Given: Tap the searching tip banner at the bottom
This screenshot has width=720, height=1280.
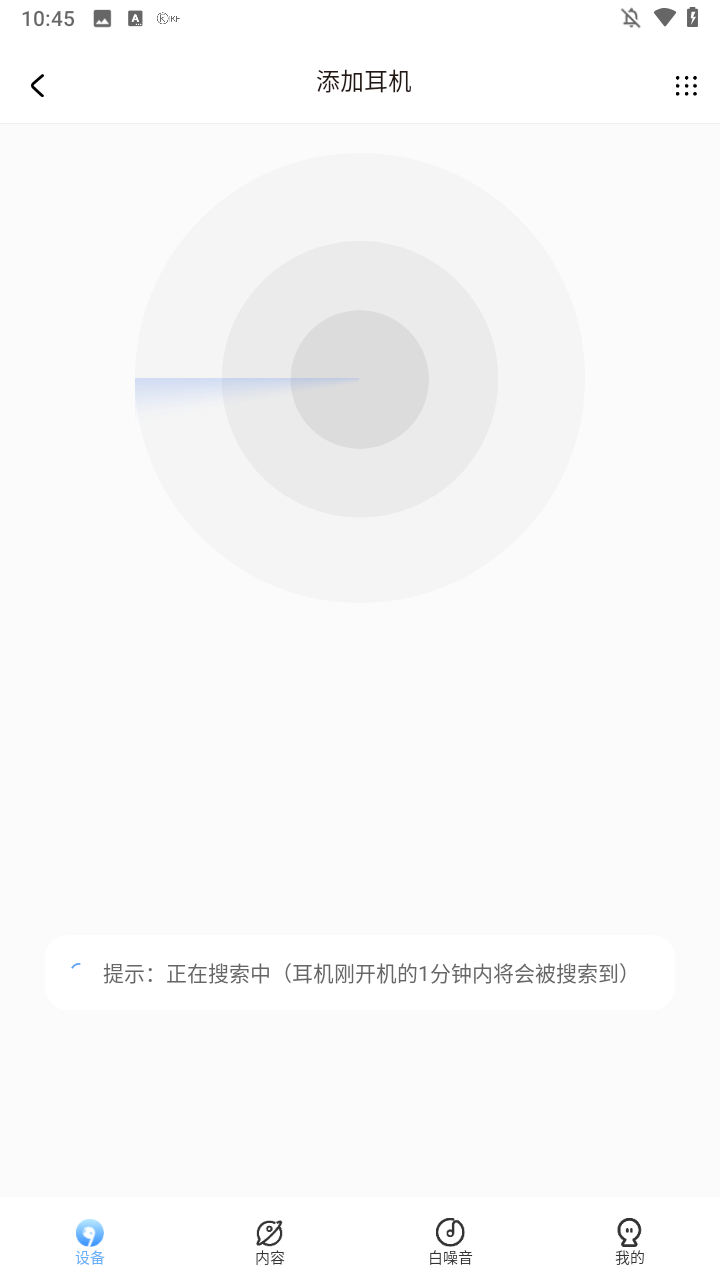Looking at the screenshot, I should pyautogui.click(x=359, y=971).
